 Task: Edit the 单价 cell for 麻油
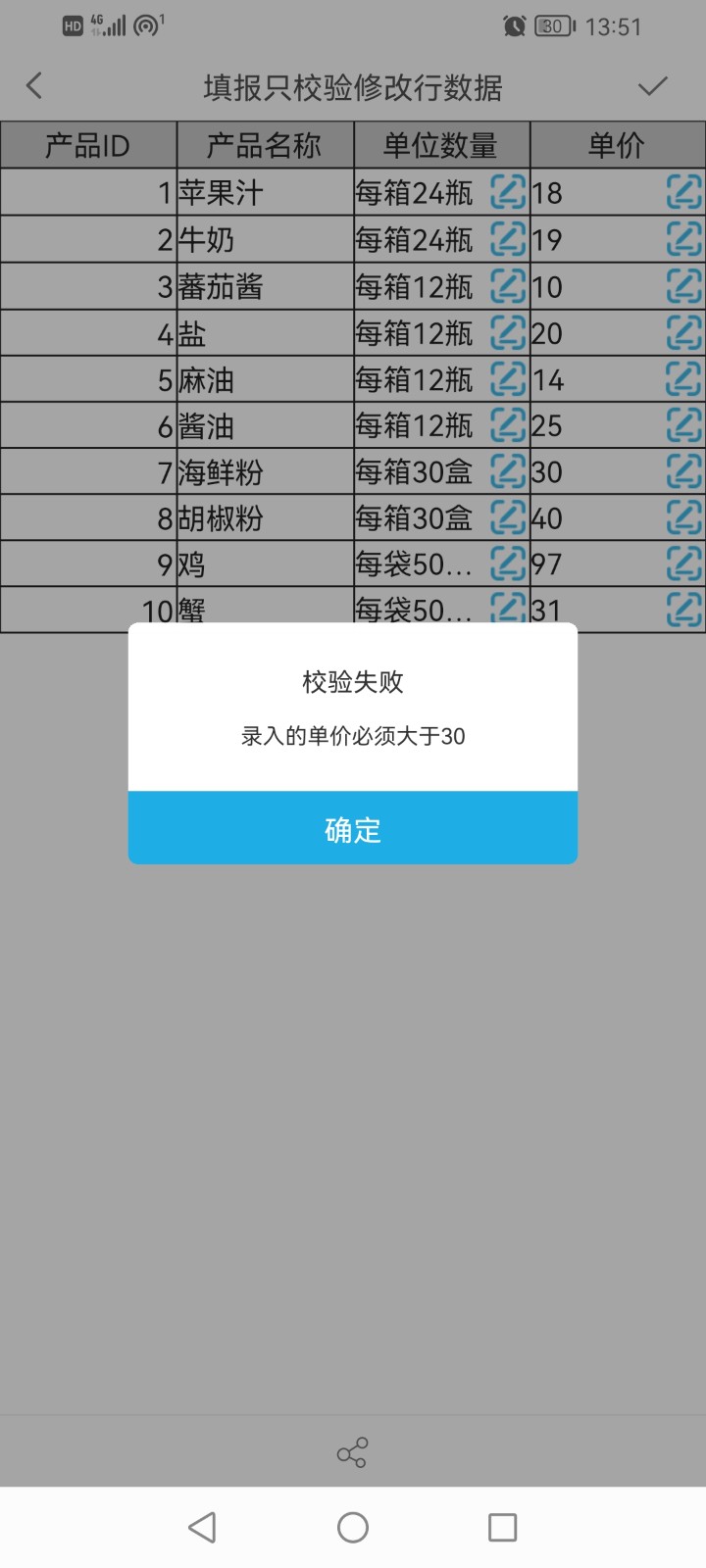click(683, 379)
